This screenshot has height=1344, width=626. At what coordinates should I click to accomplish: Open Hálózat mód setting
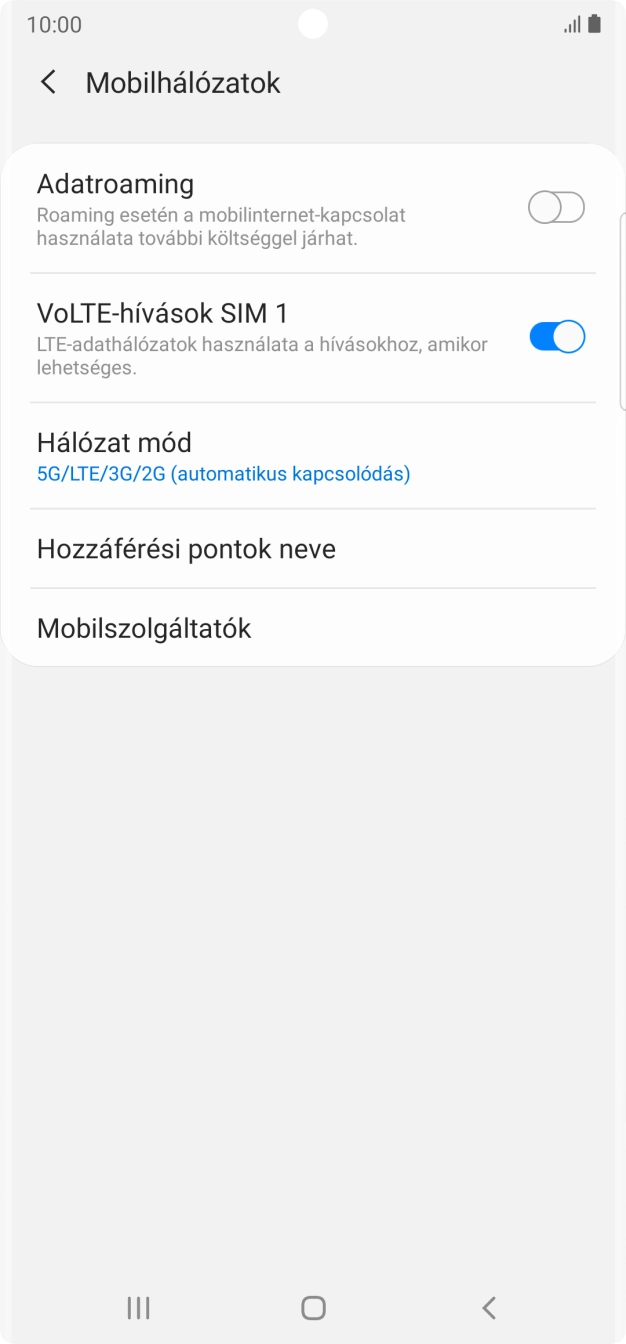click(x=313, y=456)
